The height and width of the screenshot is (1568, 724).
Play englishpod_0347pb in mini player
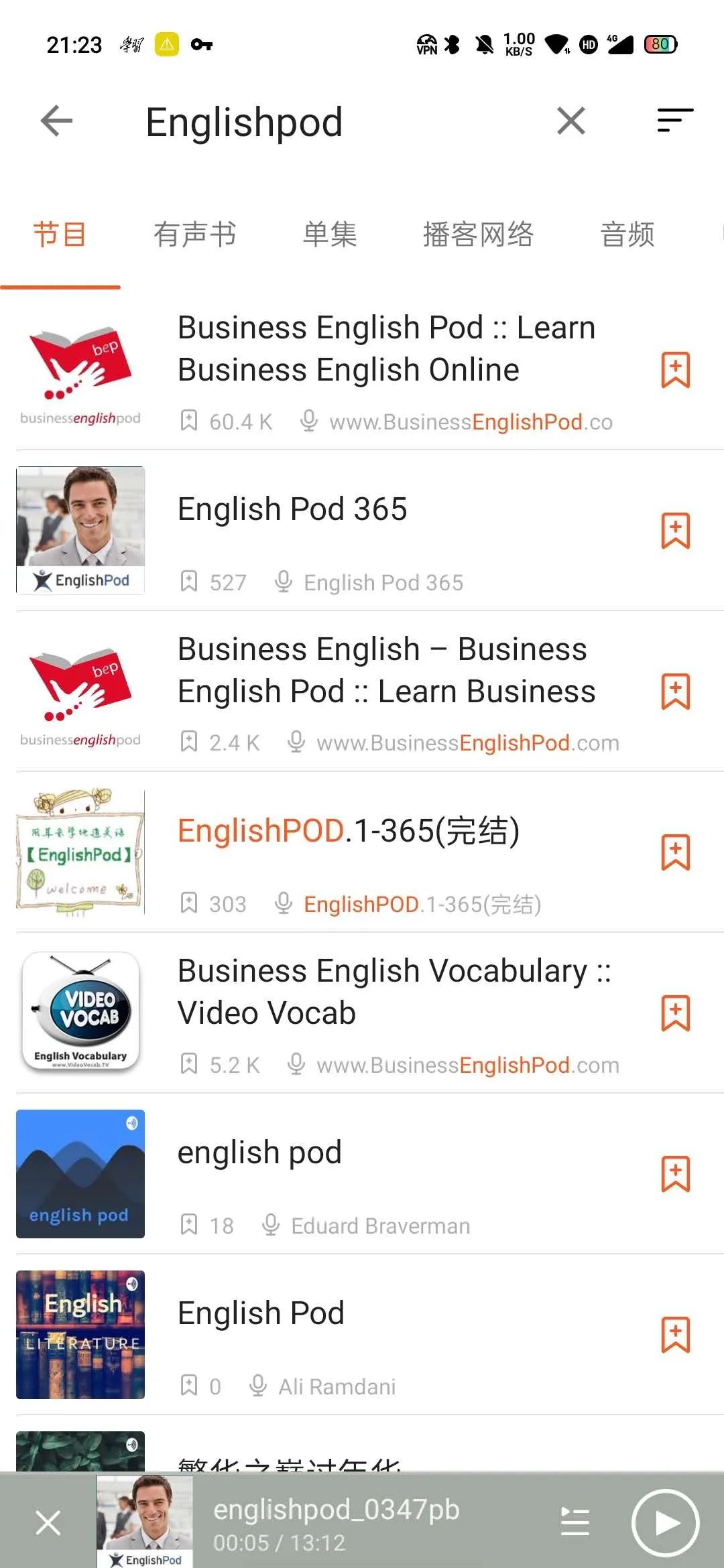coord(665,1522)
